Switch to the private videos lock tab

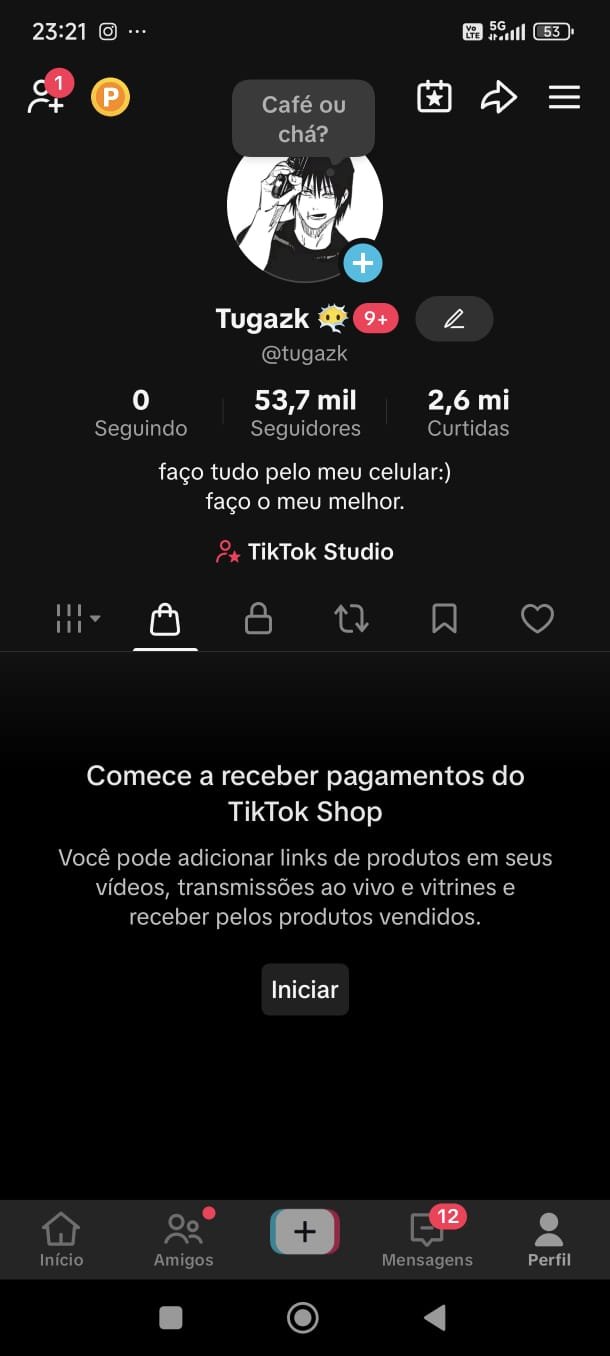pyautogui.click(x=258, y=619)
